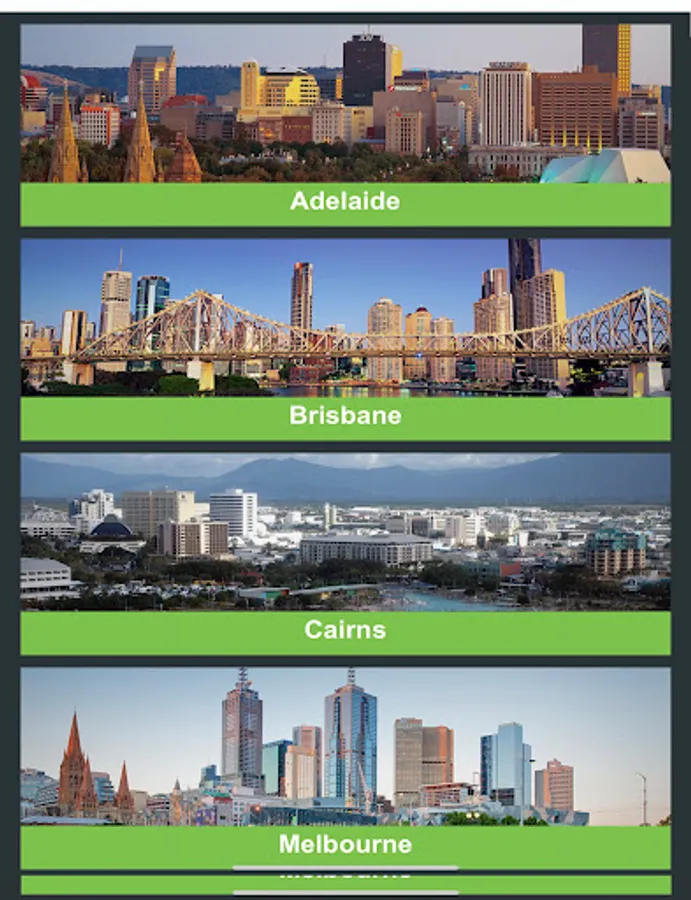Choose the Cairns city card
Screen dimensions: 691x900
point(345,554)
